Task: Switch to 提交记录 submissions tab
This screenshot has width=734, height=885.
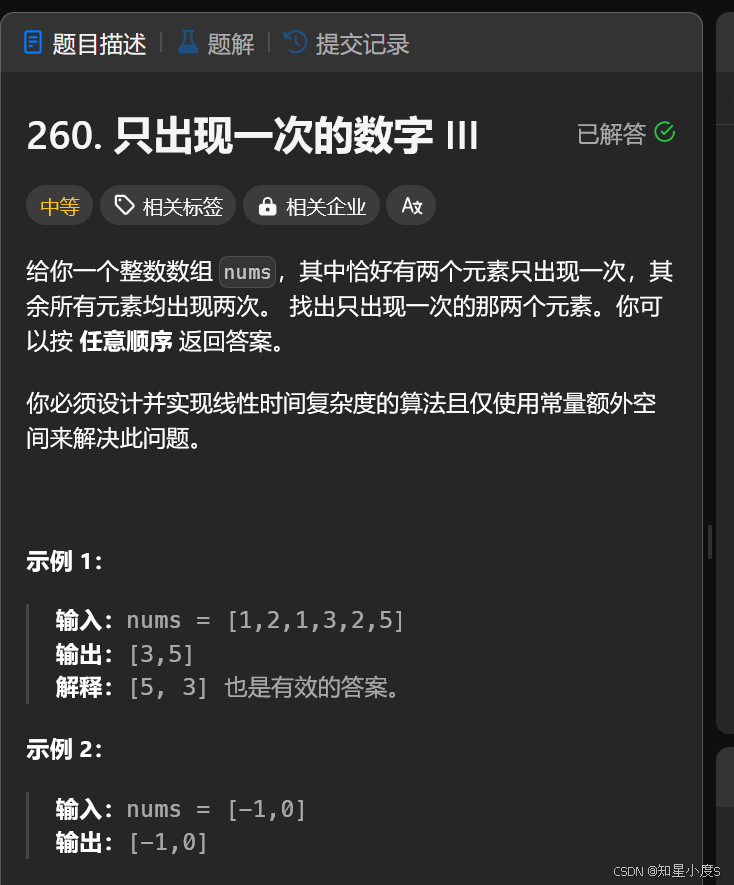Action: click(347, 43)
